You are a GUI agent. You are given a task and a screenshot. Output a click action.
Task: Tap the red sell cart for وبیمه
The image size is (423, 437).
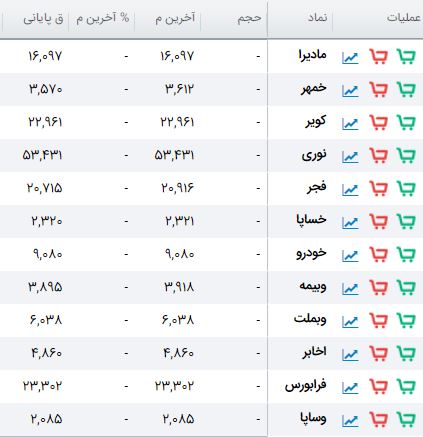(379, 287)
